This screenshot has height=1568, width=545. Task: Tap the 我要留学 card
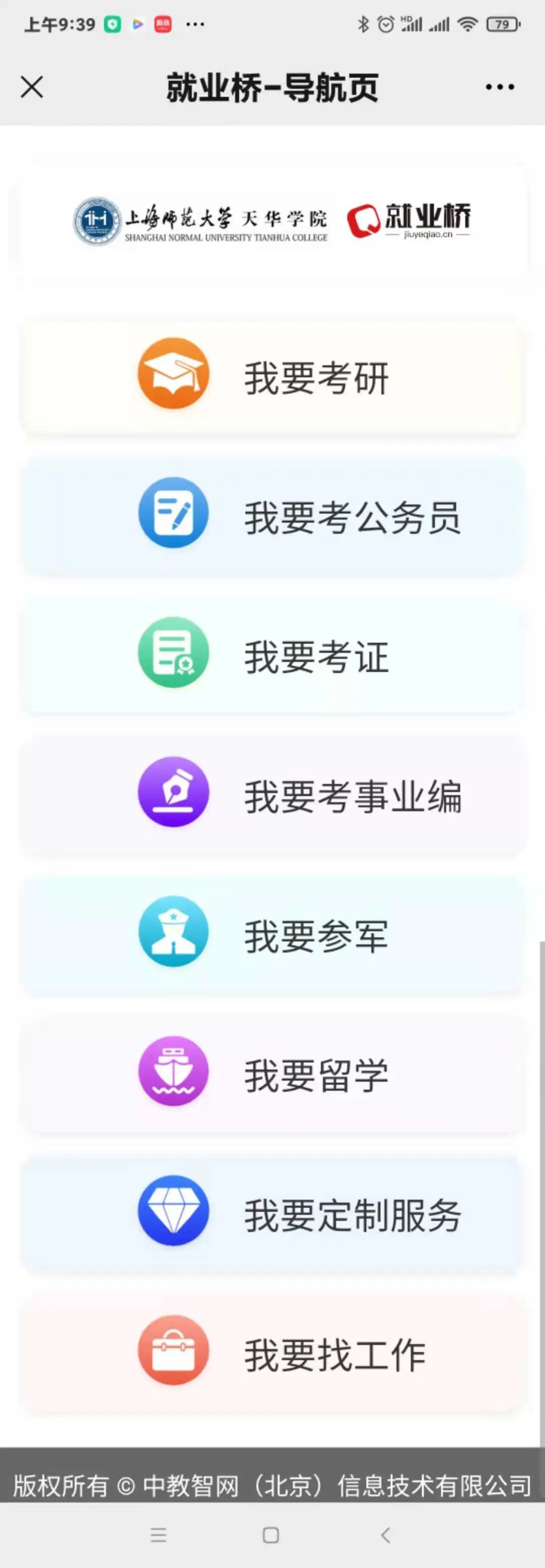(271, 1075)
